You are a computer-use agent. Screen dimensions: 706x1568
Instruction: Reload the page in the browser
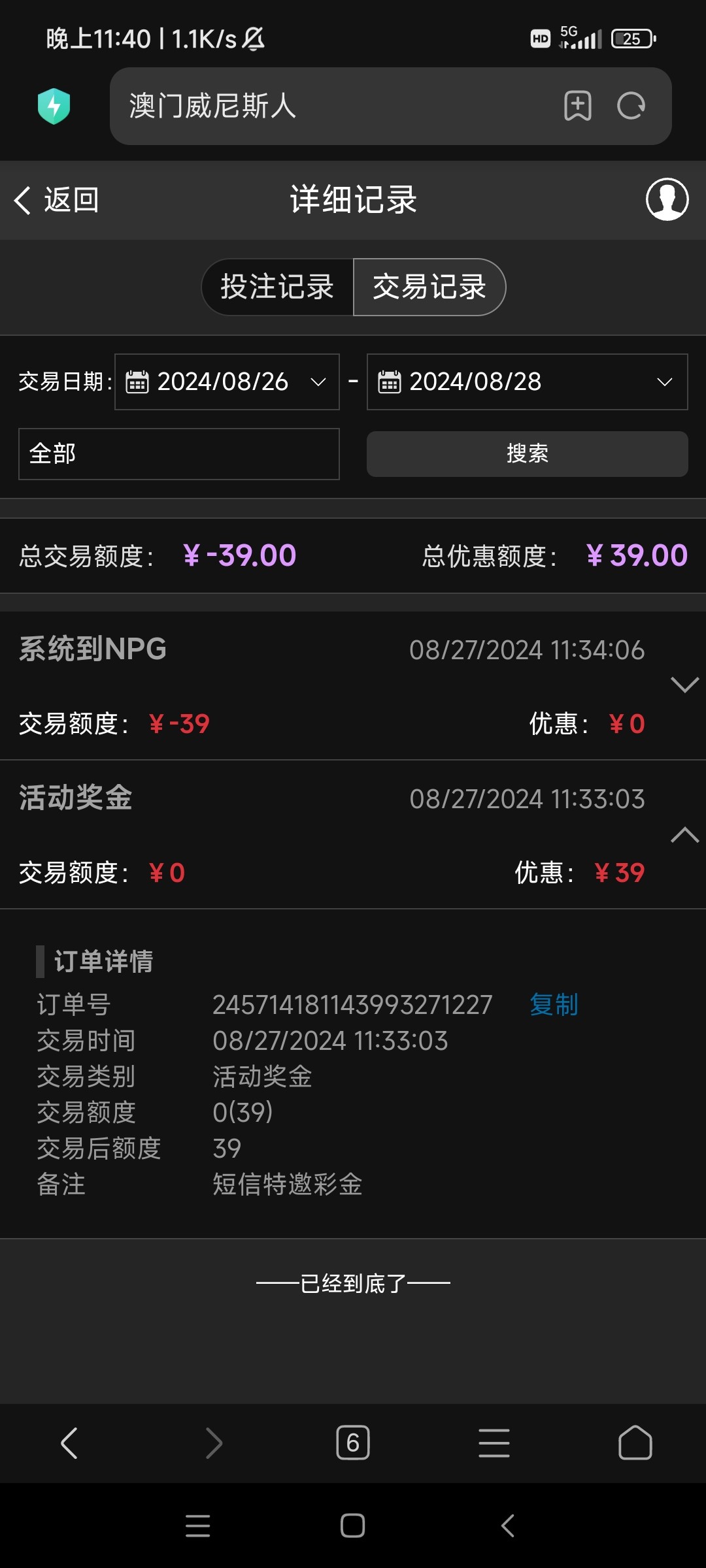tap(631, 106)
